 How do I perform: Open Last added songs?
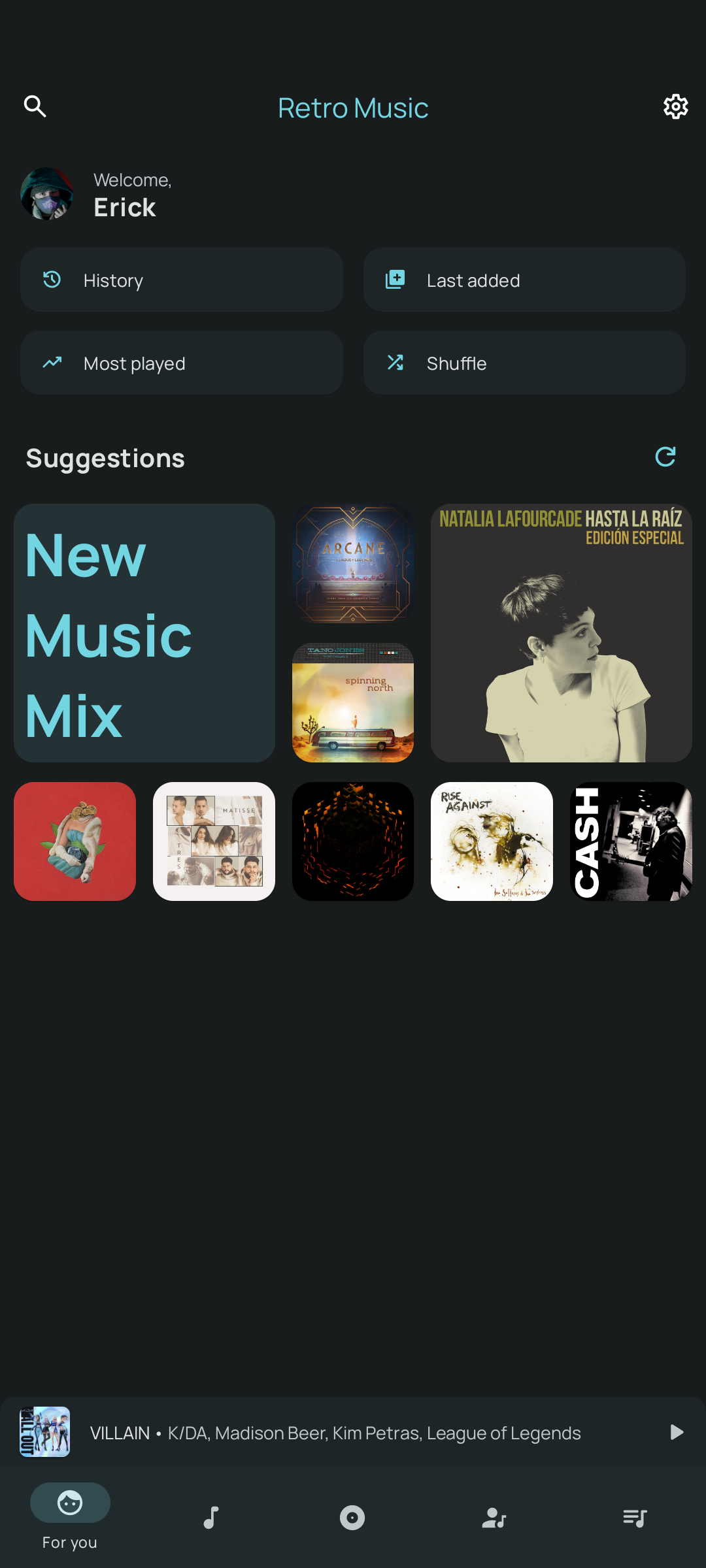[x=524, y=280]
